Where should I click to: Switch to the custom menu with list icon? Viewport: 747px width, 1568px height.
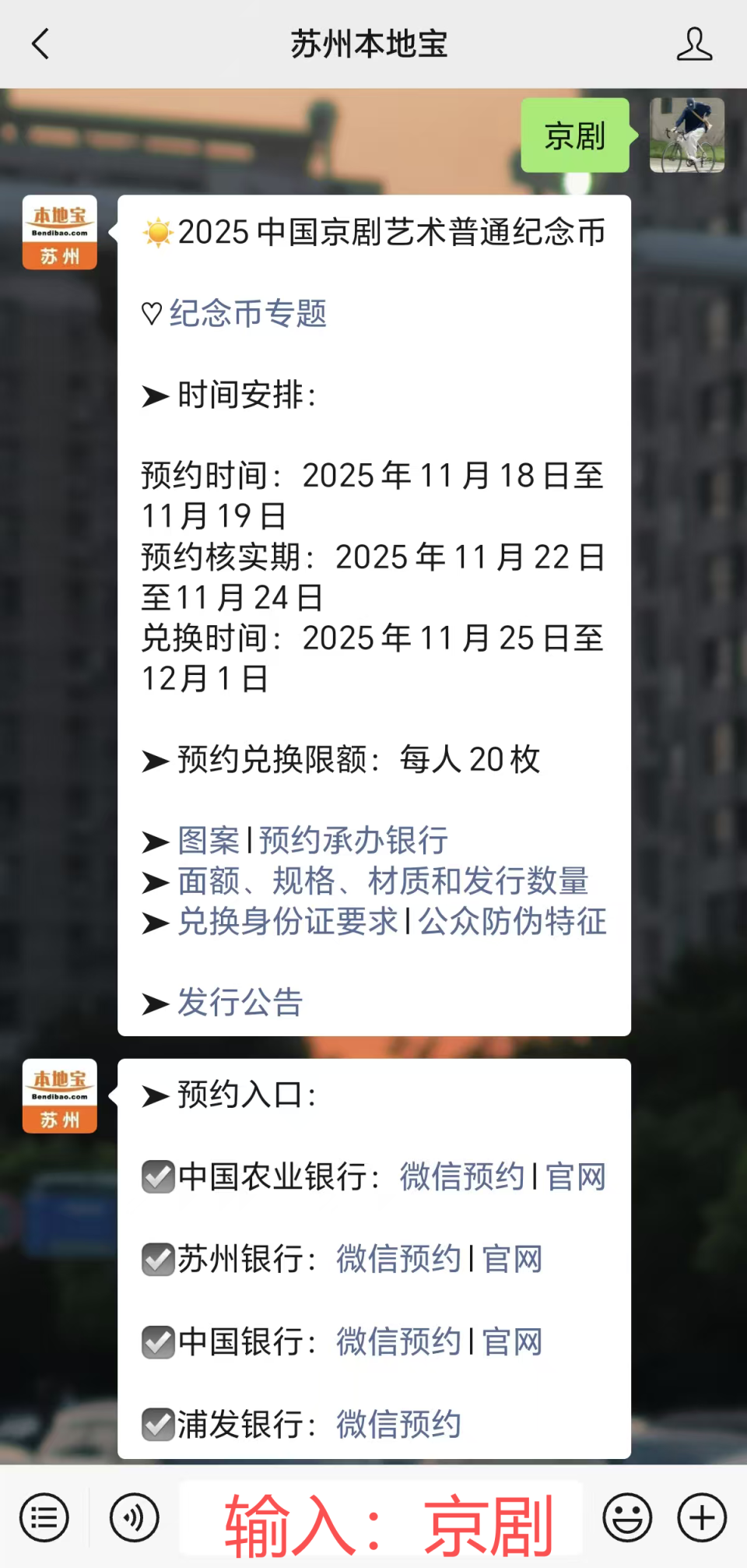(x=44, y=1517)
